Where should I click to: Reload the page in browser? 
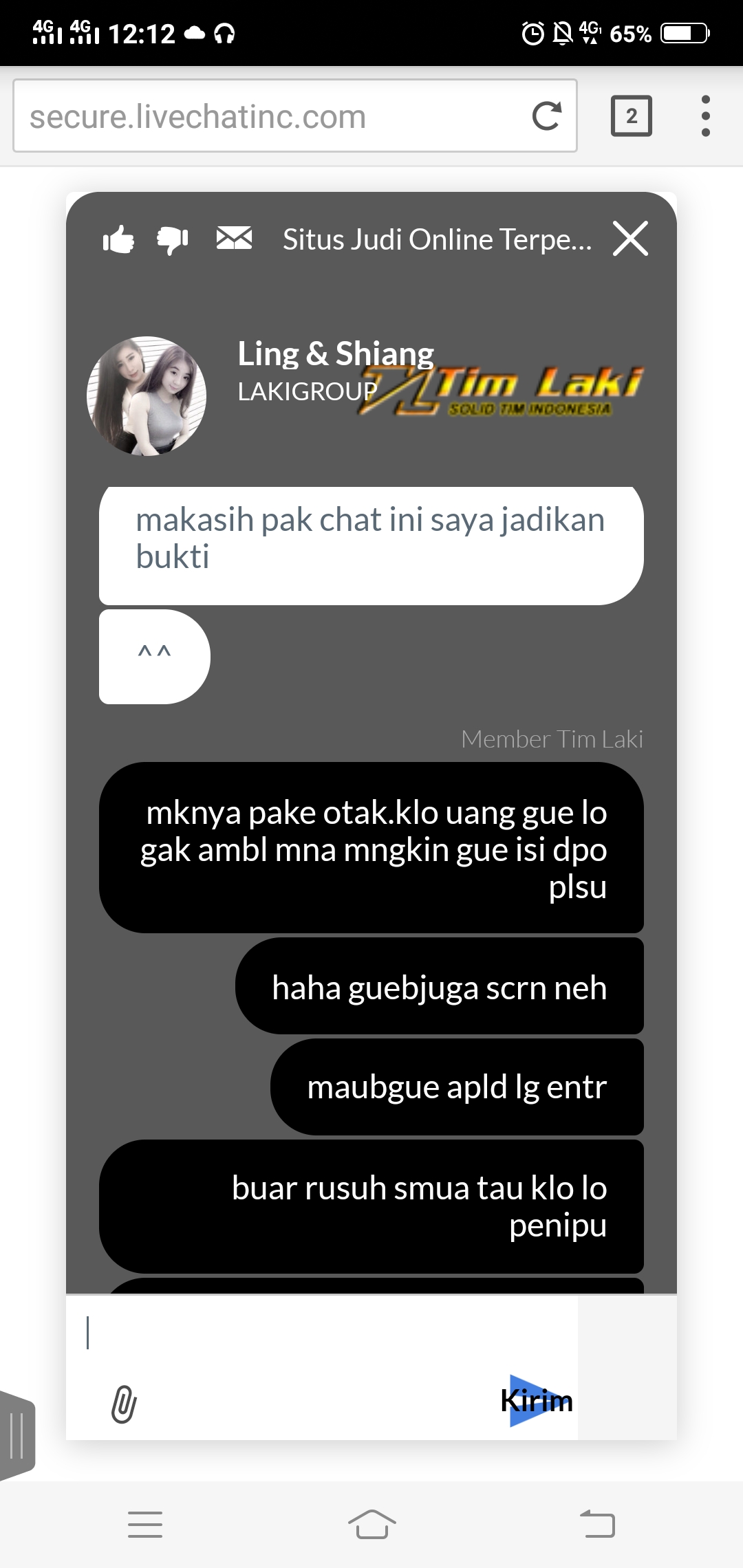click(x=547, y=116)
